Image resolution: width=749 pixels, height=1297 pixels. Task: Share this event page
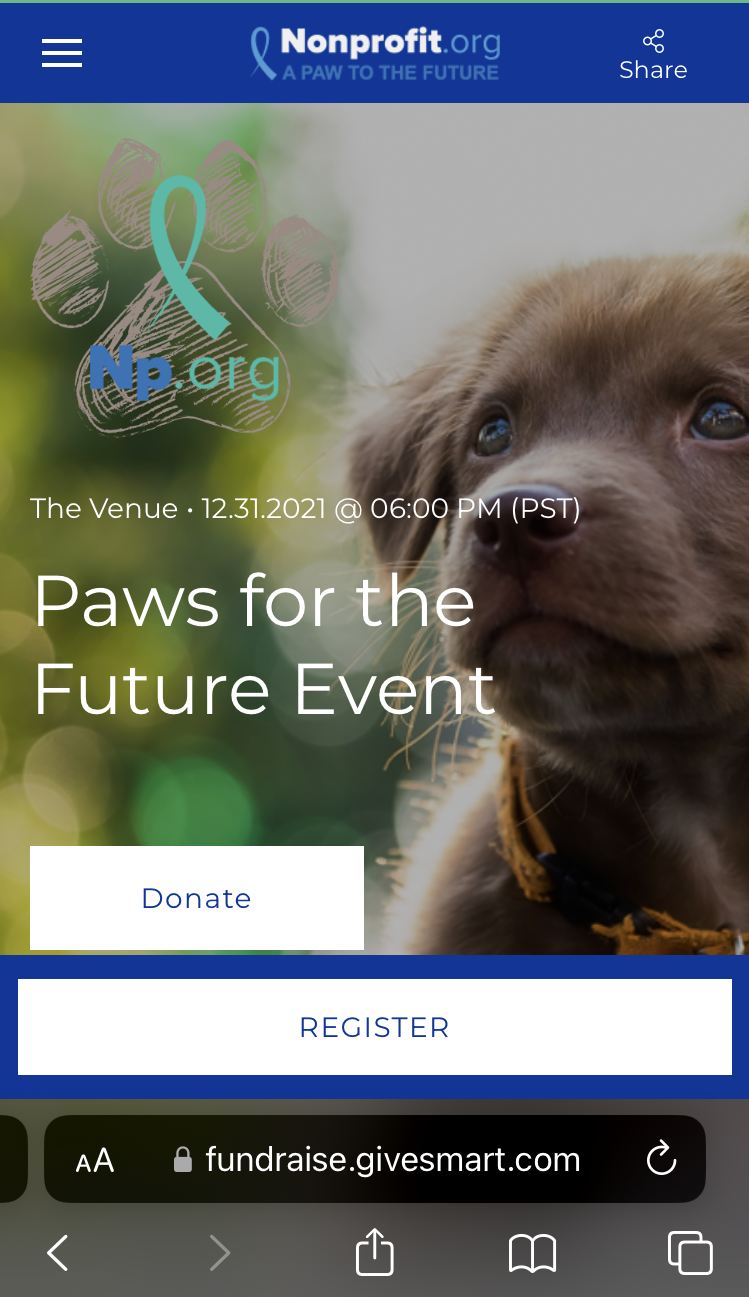pyautogui.click(x=653, y=55)
